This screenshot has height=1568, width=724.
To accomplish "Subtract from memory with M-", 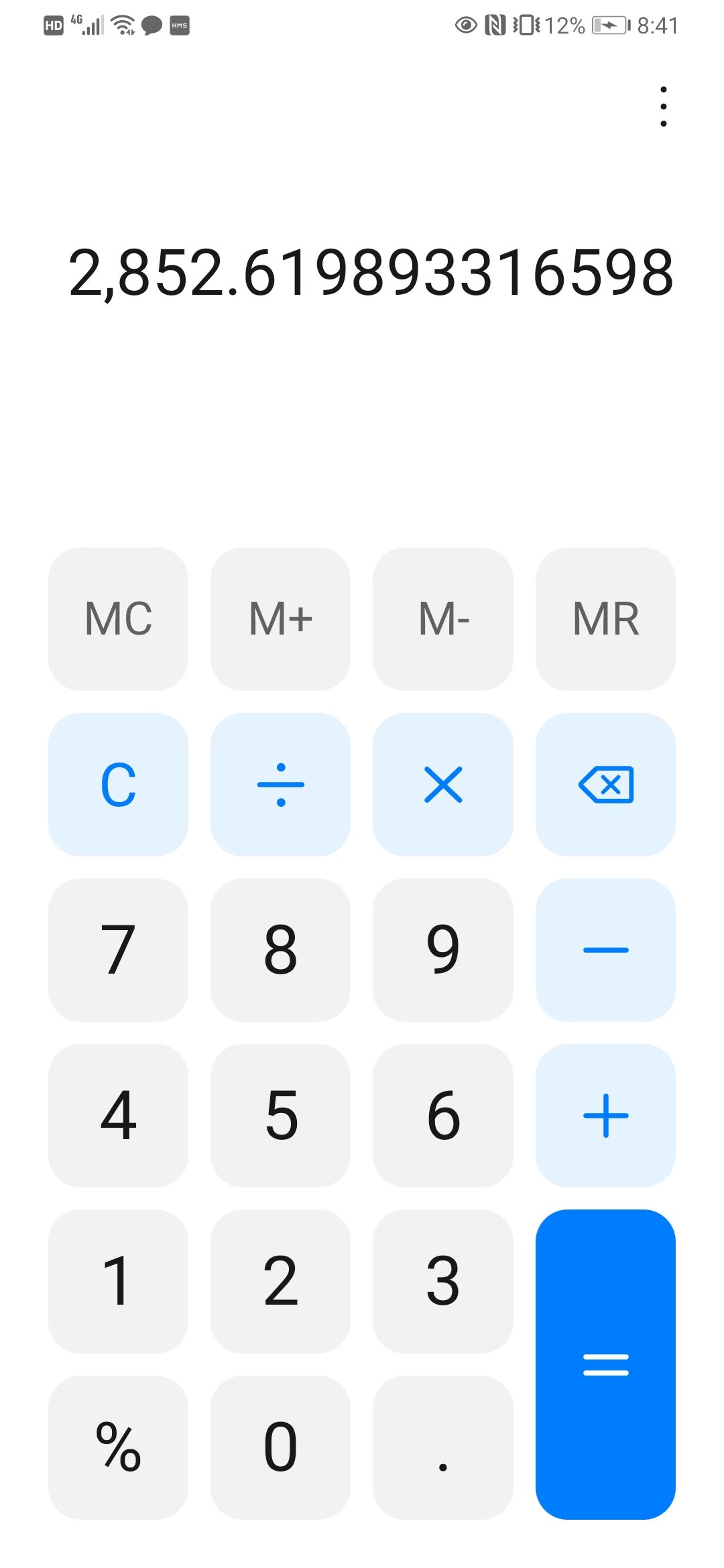I will point(443,618).
